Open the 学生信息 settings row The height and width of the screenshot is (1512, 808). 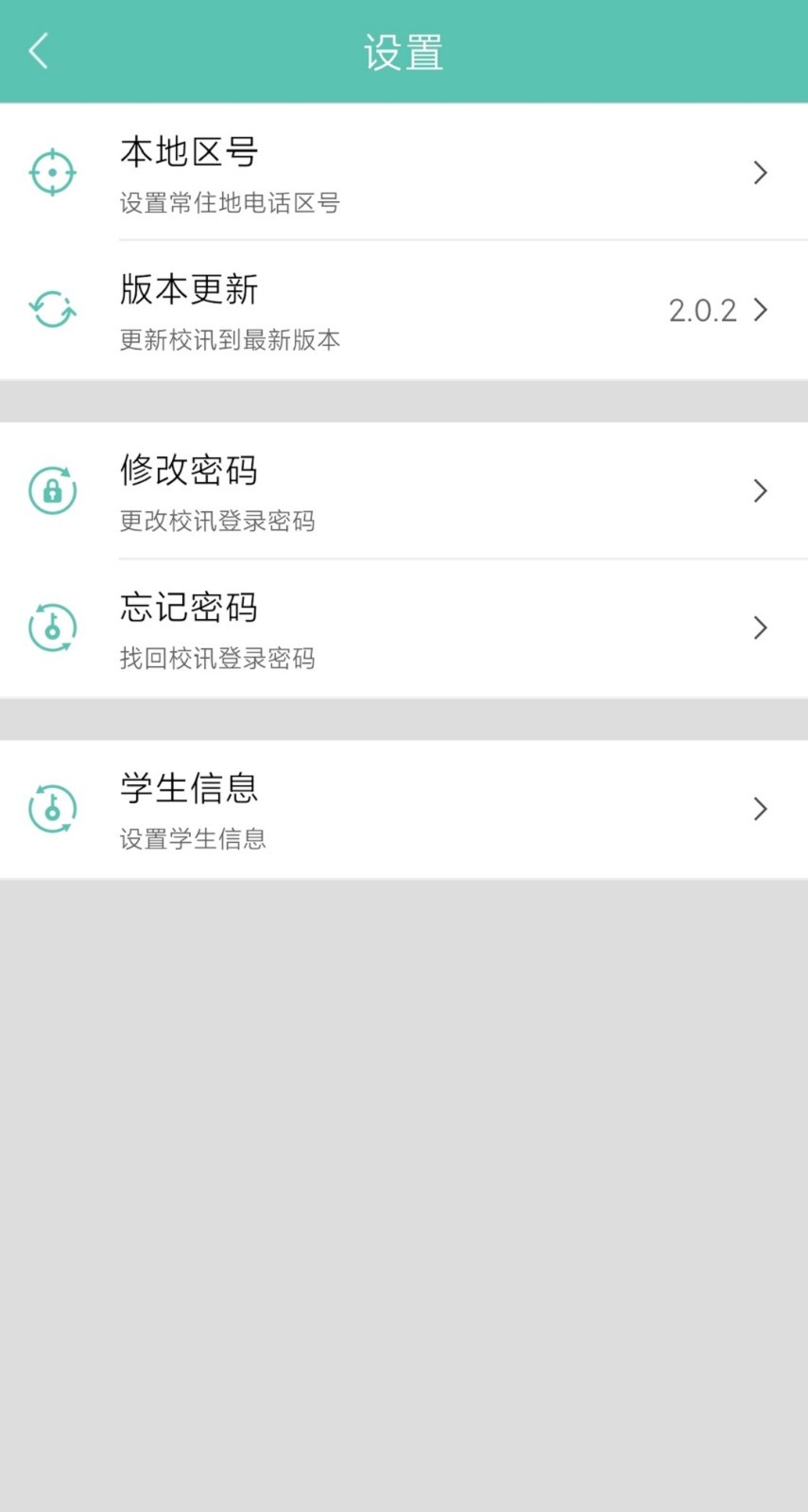point(404,809)
